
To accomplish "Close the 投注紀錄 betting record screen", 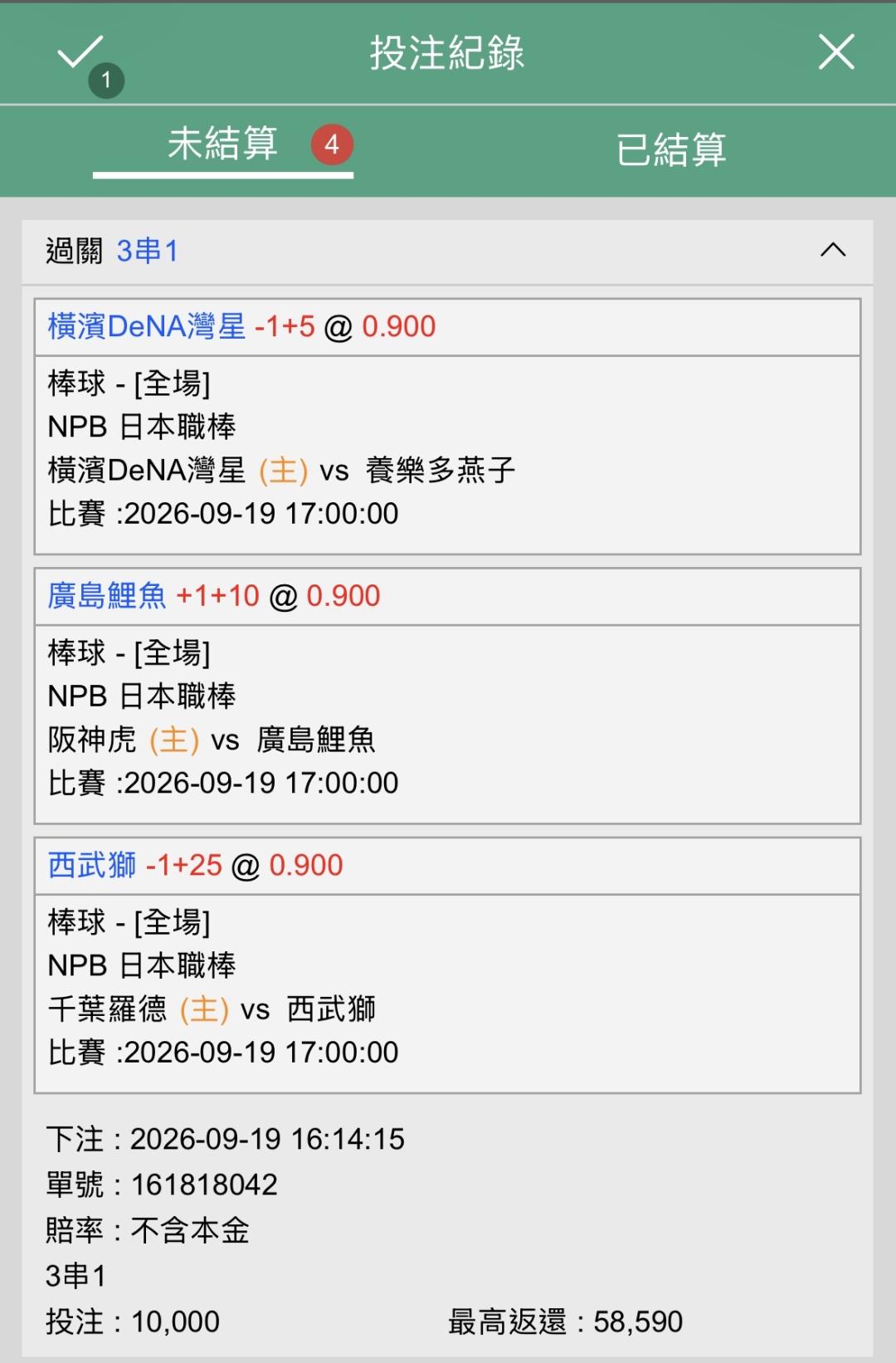I will point(836,52).
